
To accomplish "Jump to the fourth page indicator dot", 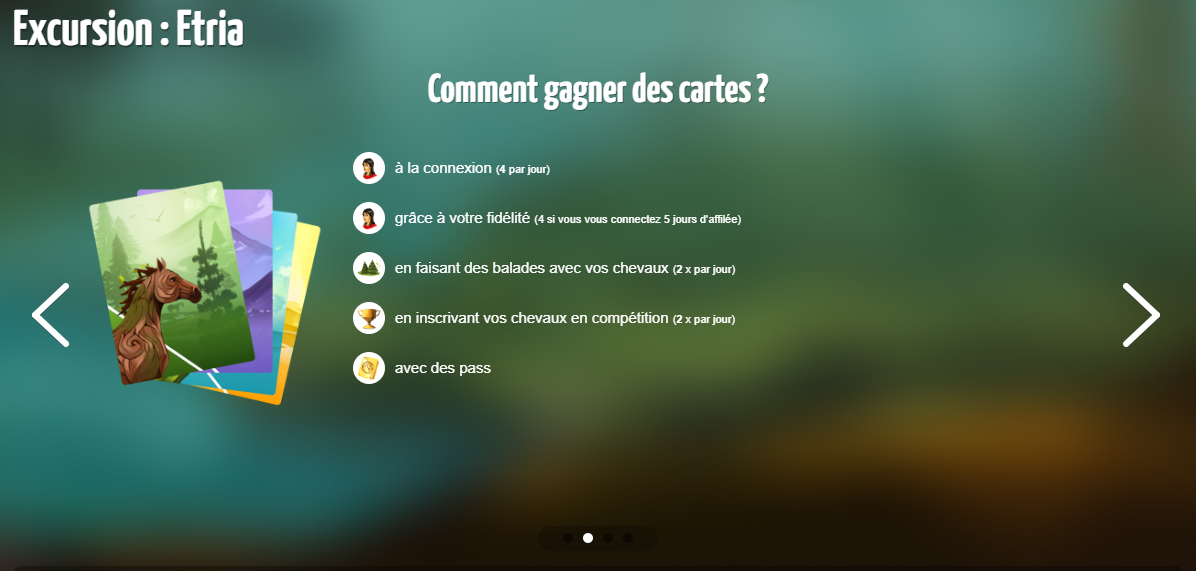I will tap(628, 538).
